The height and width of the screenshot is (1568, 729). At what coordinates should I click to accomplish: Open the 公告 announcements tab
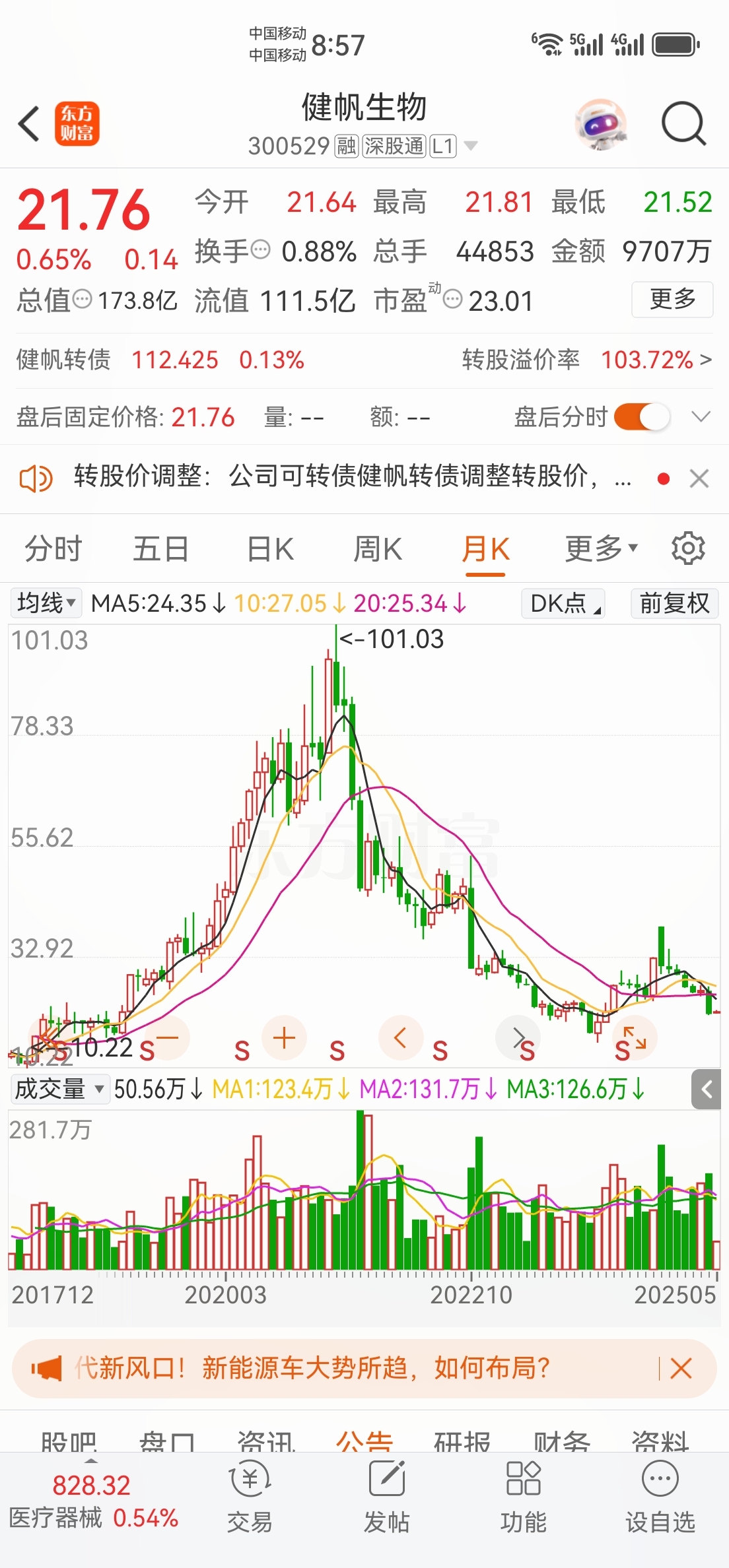(364, 1439)
